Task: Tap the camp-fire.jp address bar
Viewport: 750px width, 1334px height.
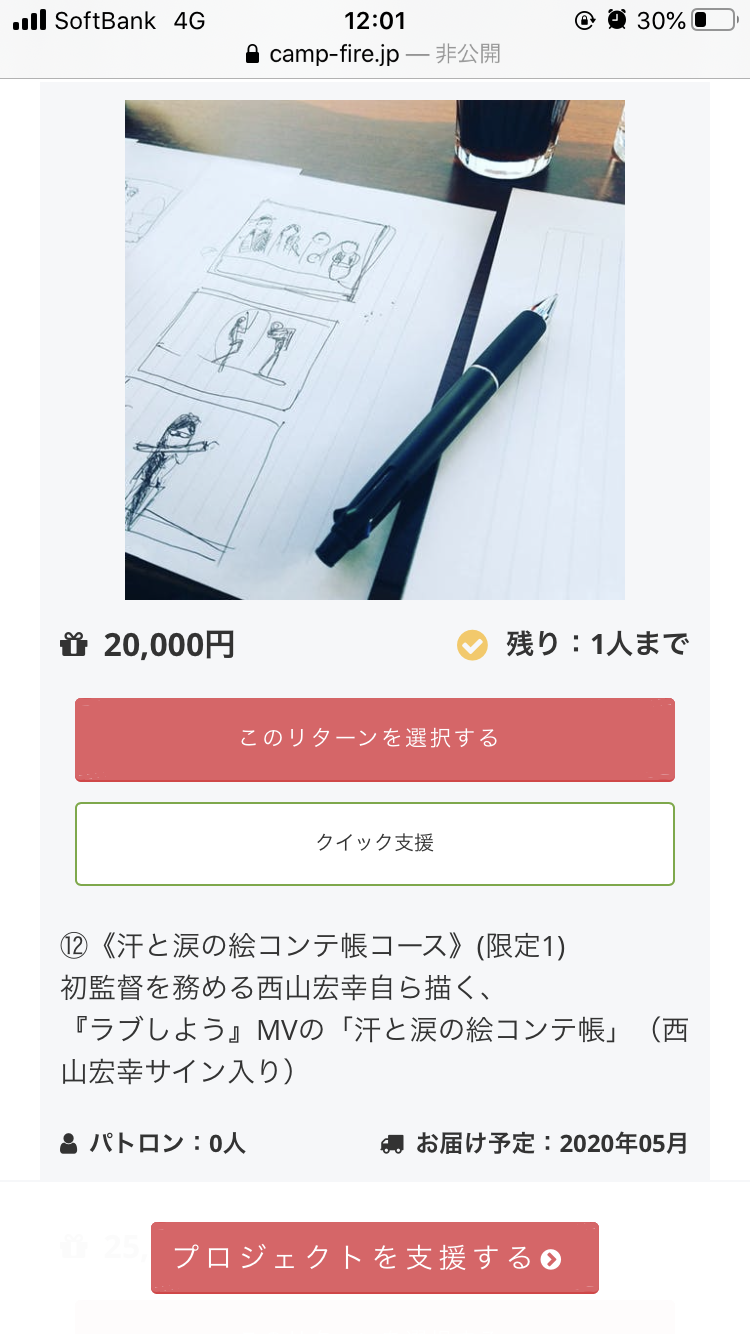Action: (x=374, y=54)
